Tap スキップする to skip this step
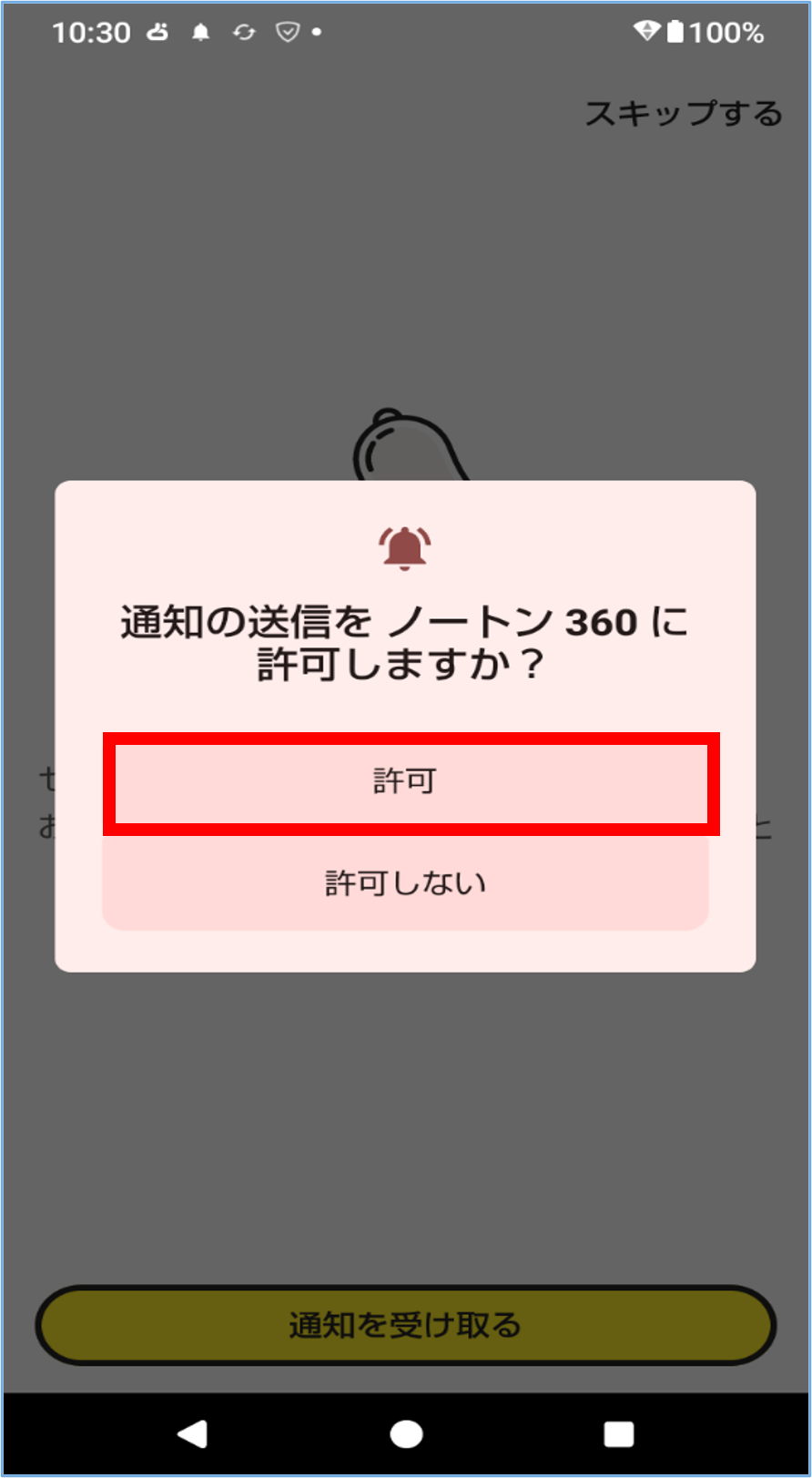The image size is (812, 1478). tap(683, 114)
